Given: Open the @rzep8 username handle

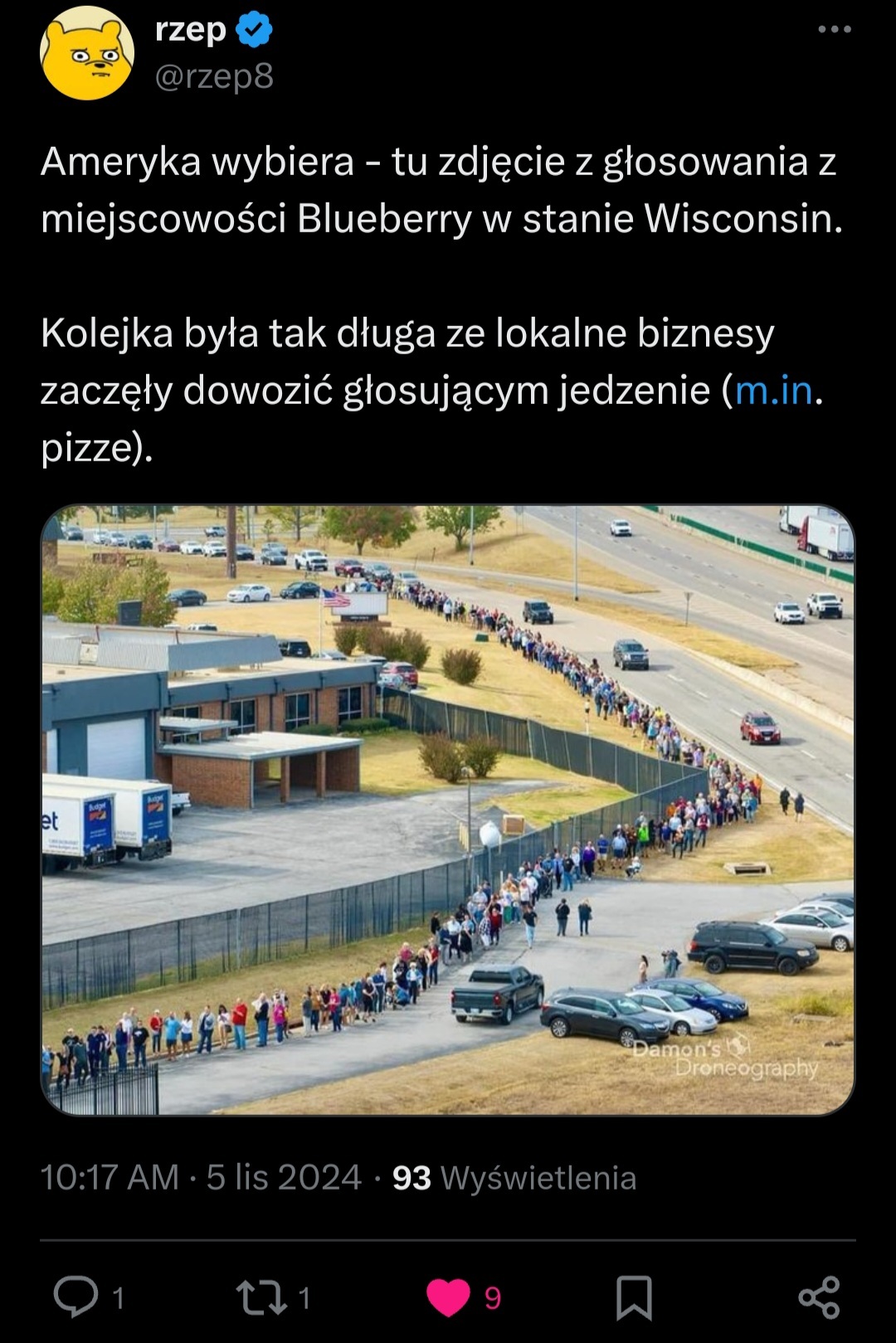Looking at the screenshot, I should (x=214, y=76).
